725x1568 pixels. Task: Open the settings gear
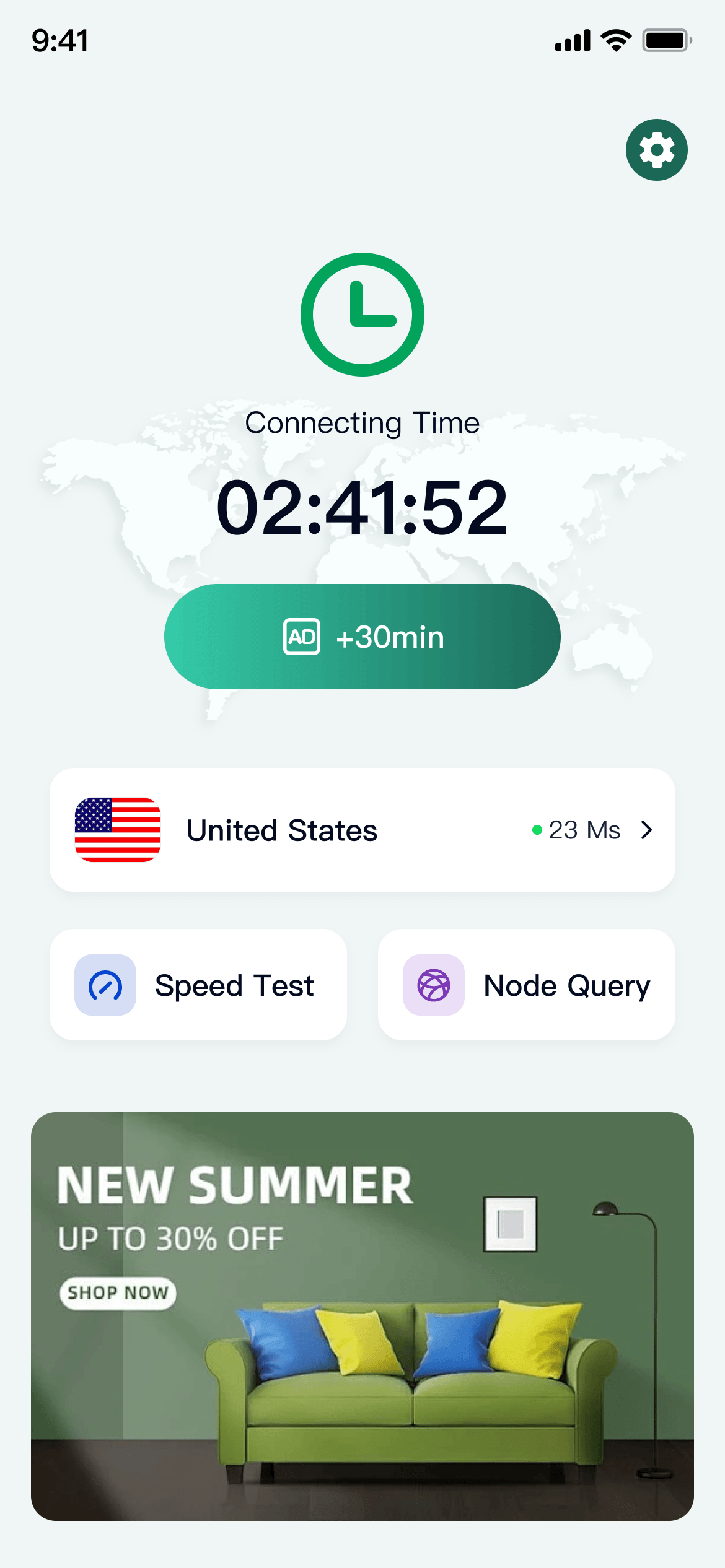pyautogui.click(x=656, y=150)
